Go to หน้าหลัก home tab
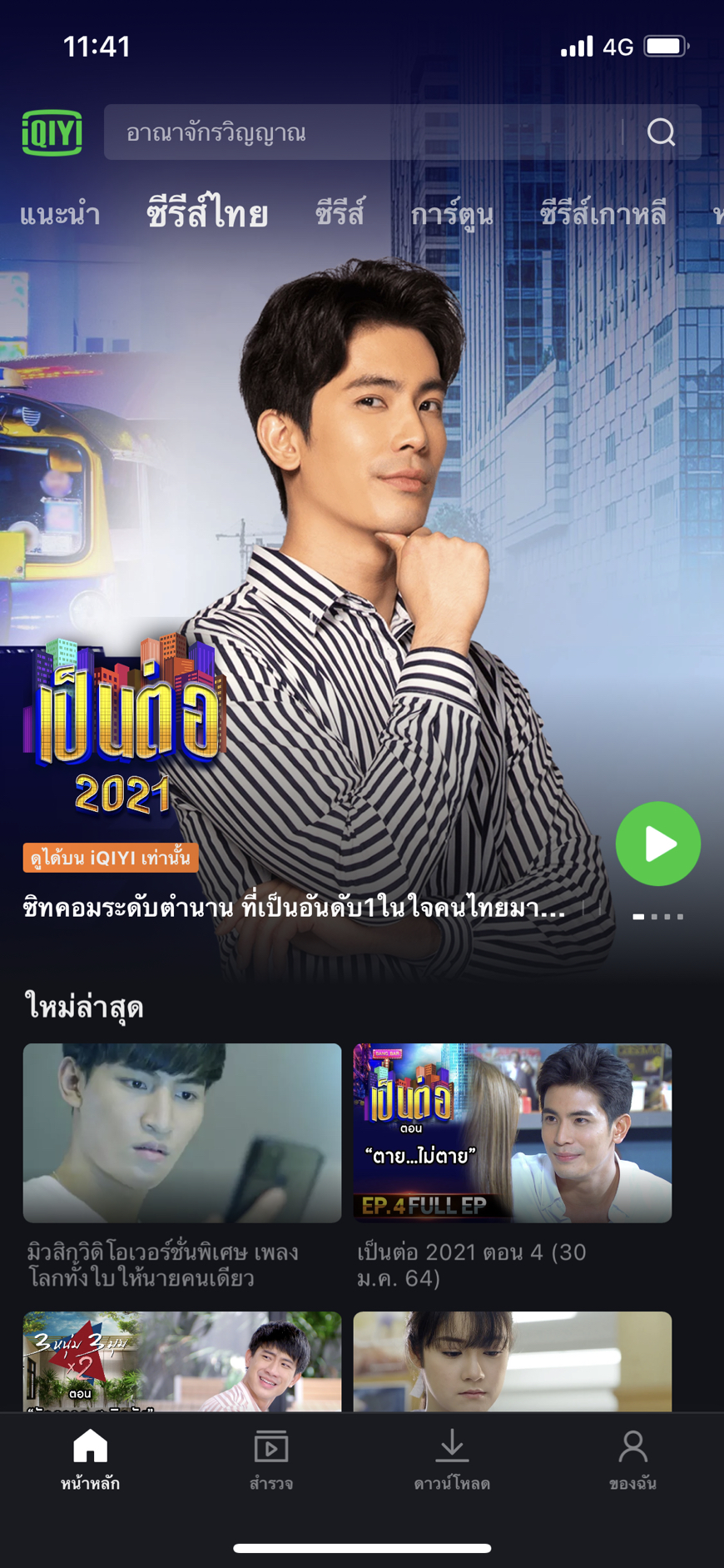The width and height of the screenshot is (724, 1568). 90,1460
